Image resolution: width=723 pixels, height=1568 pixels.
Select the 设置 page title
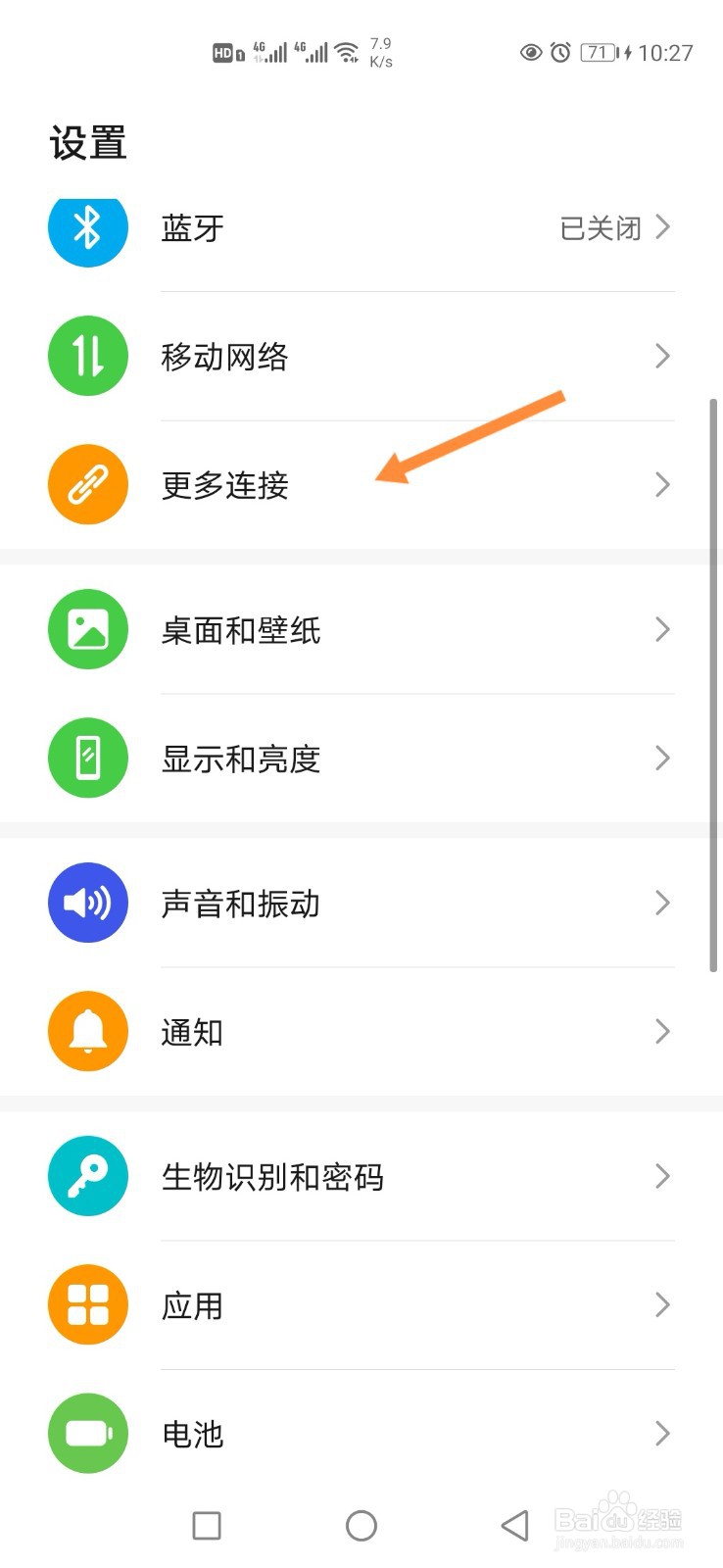click(88, 142)
